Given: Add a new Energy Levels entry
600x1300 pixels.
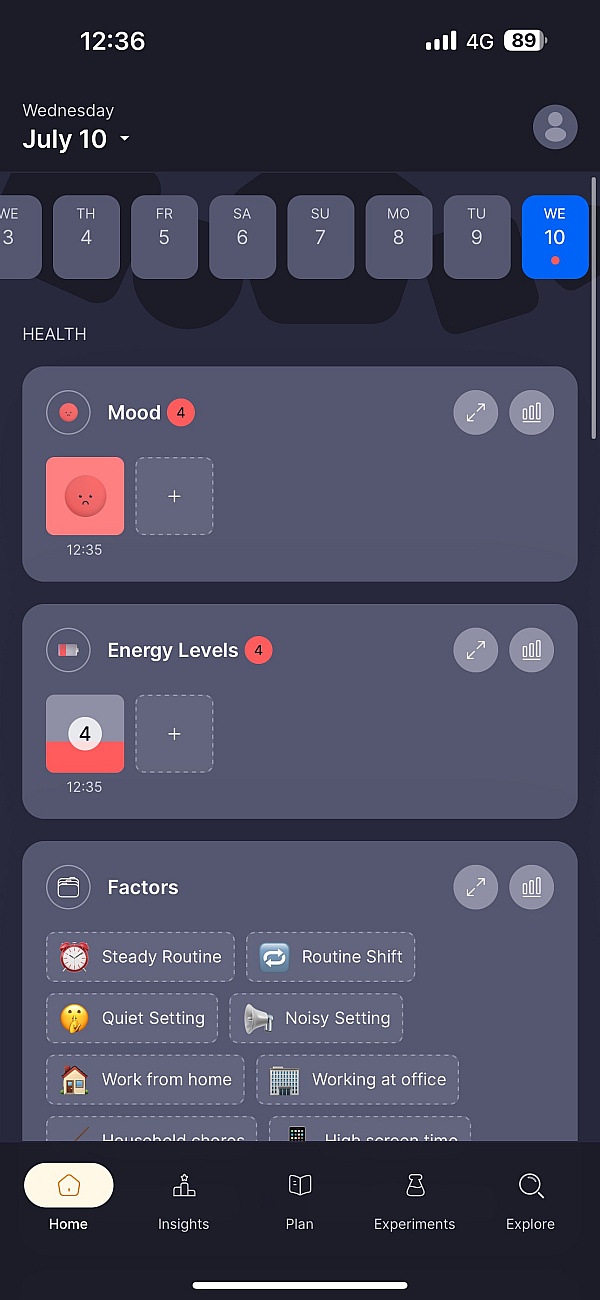Looking at the screenshot, I should point(174,734).
